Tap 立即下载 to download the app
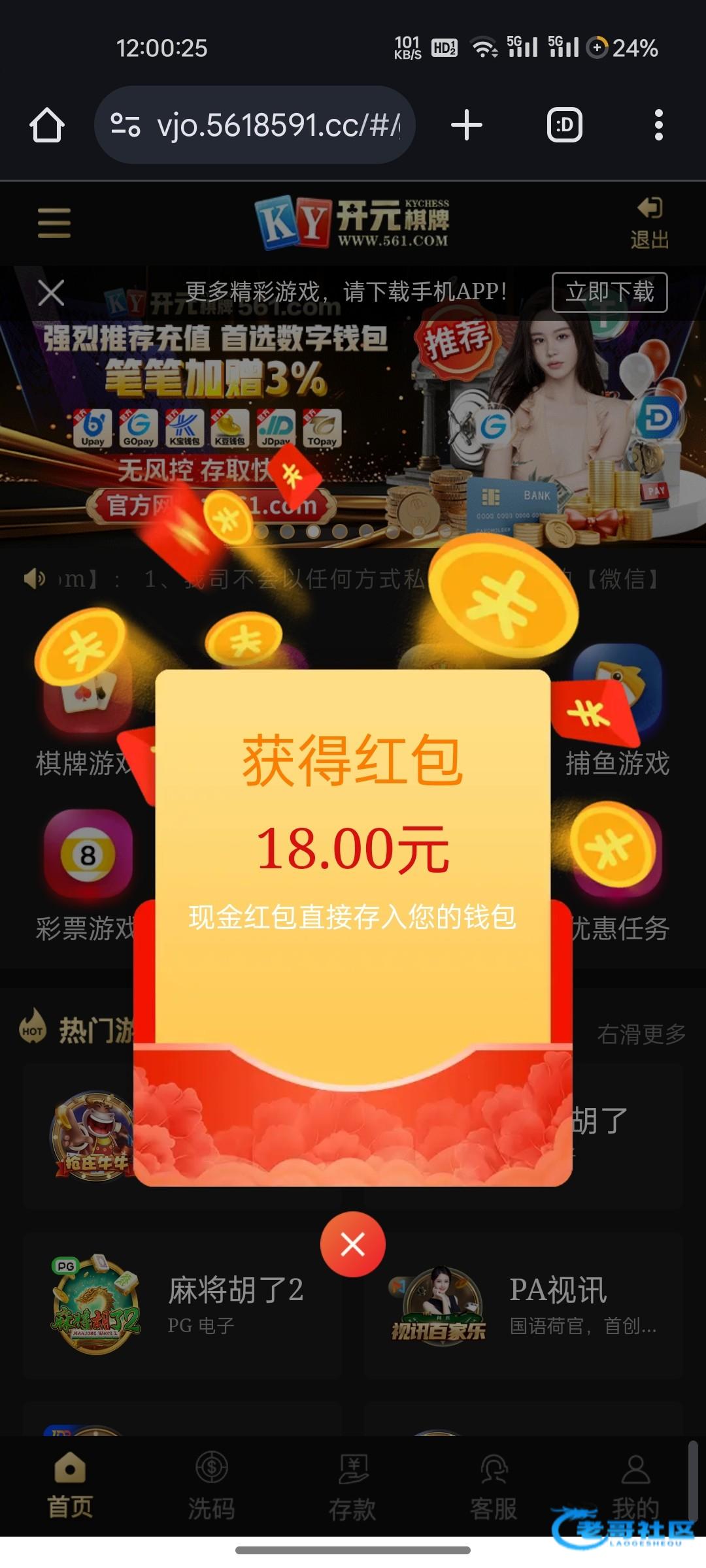The image size is (706, 1568). pyautogui.click(x=610, y=292)
